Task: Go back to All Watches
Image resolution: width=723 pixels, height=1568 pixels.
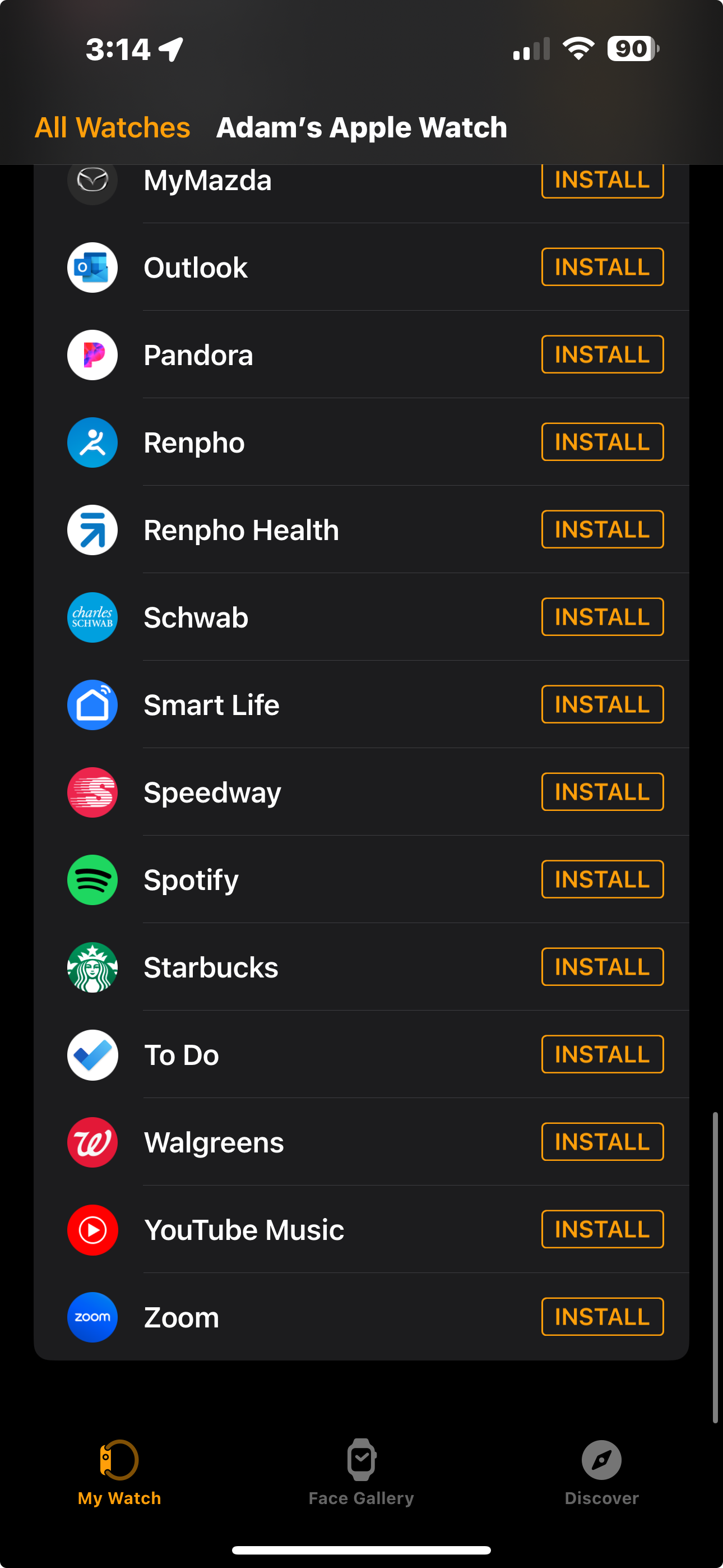Action: click(113, 128)
